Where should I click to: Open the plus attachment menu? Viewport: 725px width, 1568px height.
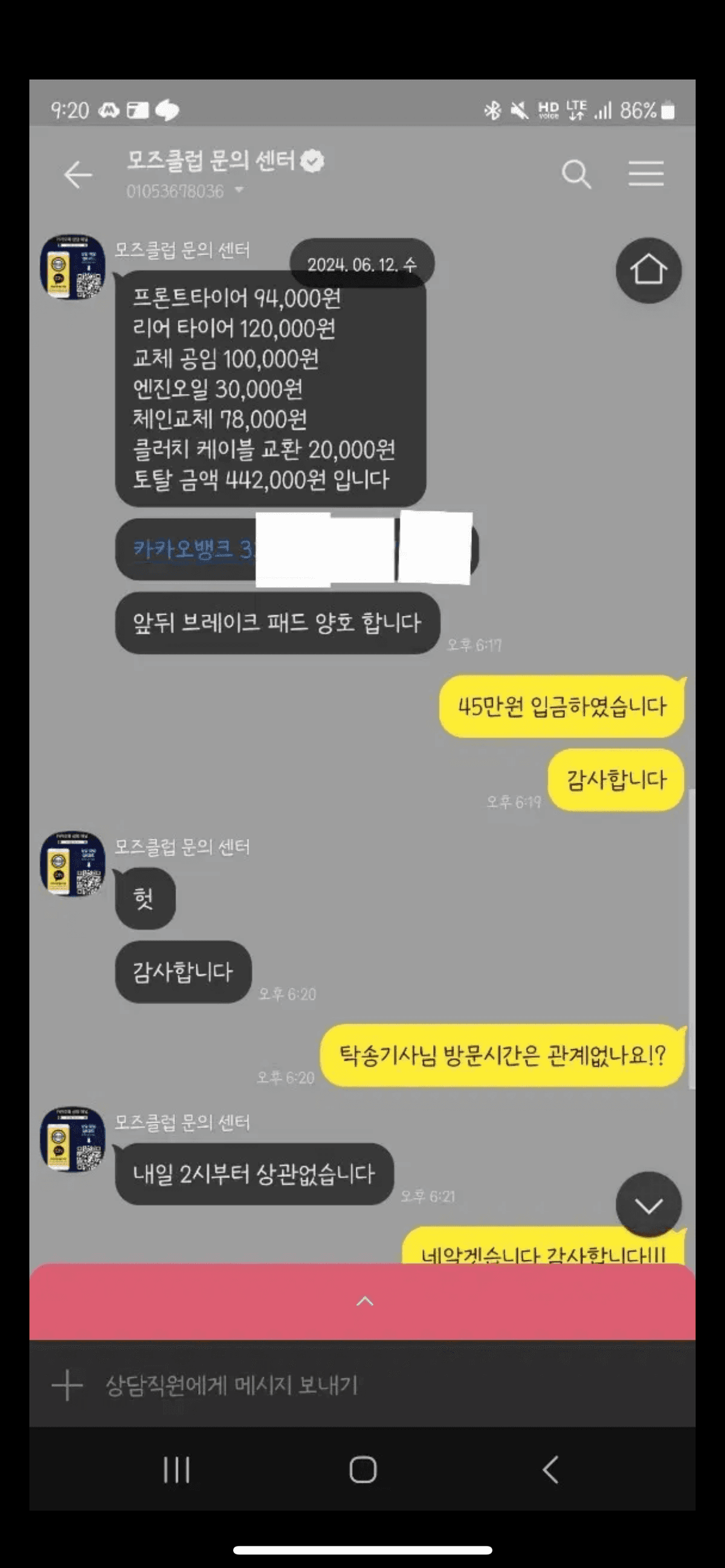coord(67,1386)
